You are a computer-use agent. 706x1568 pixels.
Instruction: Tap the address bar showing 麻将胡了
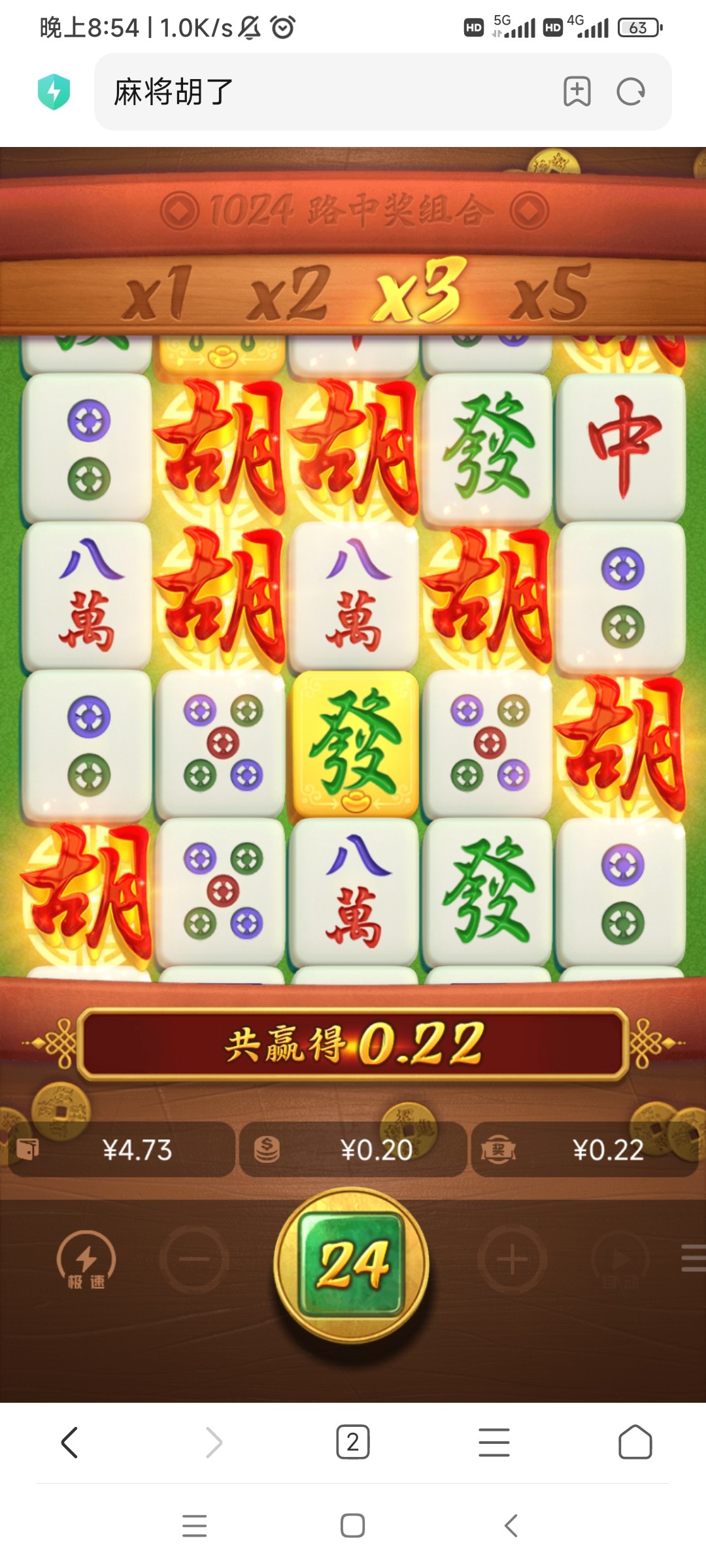(327, 91)
